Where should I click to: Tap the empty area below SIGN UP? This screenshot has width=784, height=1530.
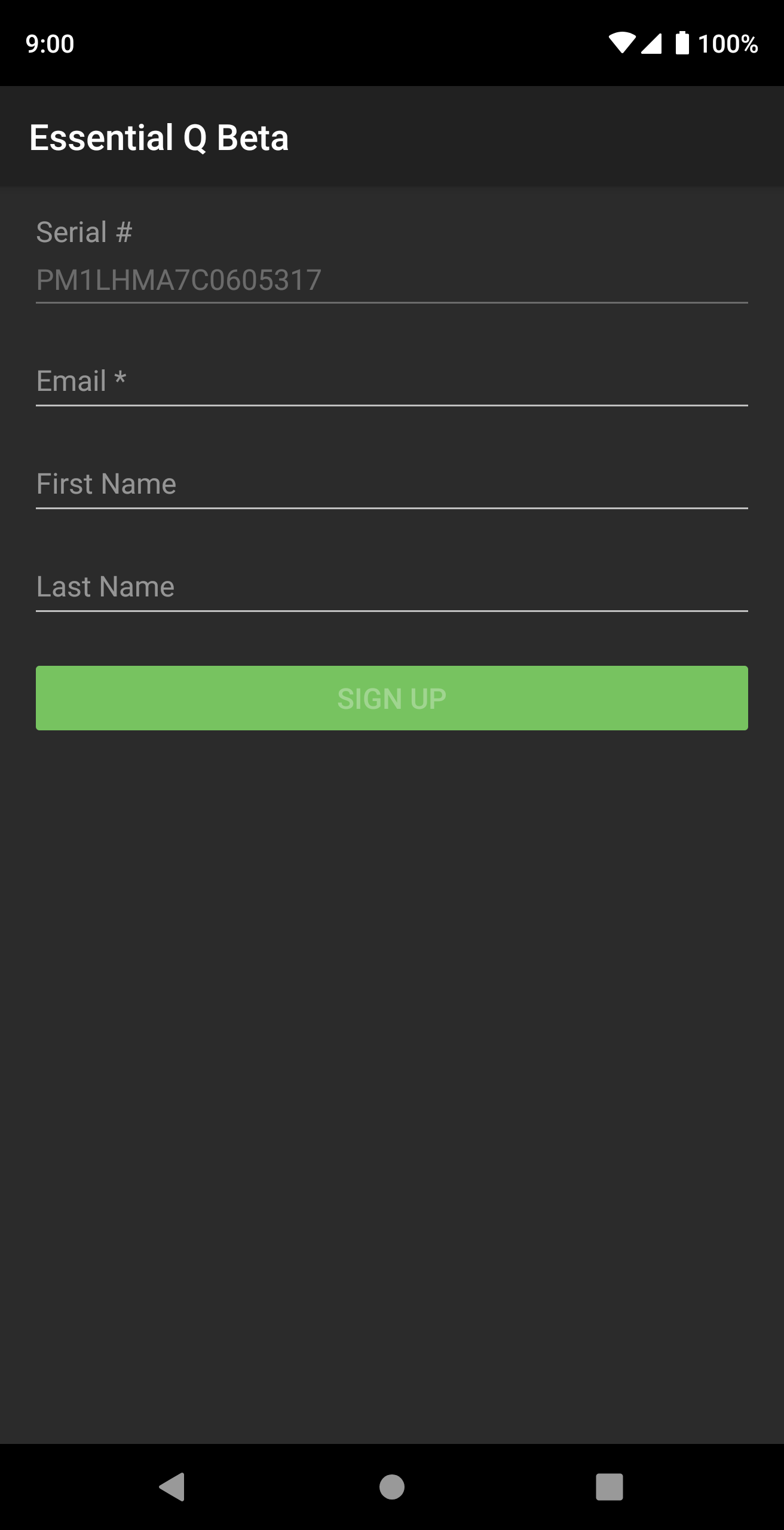click(x=391, y=956)
